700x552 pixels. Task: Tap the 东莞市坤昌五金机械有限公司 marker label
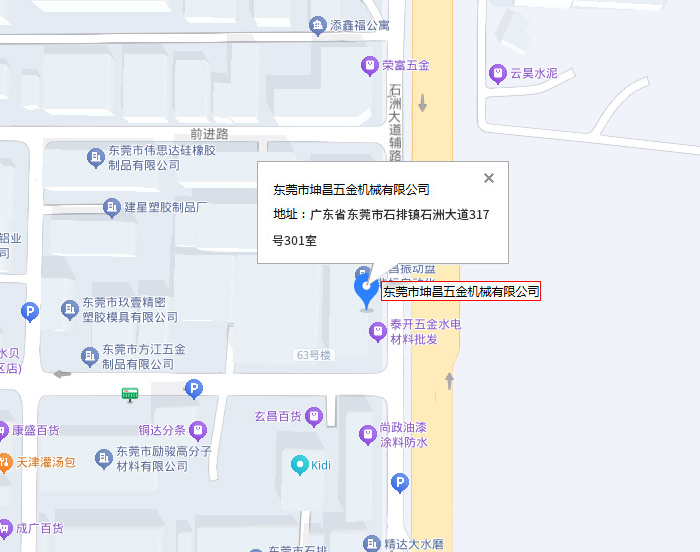461,292
